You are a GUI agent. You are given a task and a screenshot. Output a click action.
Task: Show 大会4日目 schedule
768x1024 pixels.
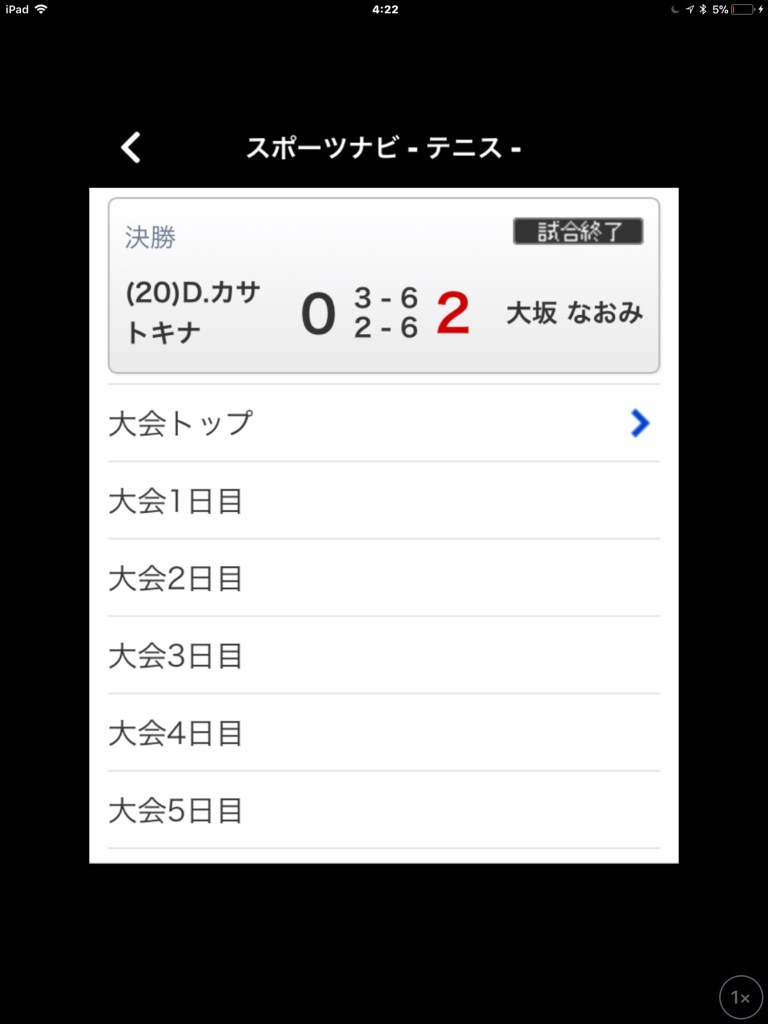click(384, 733)
